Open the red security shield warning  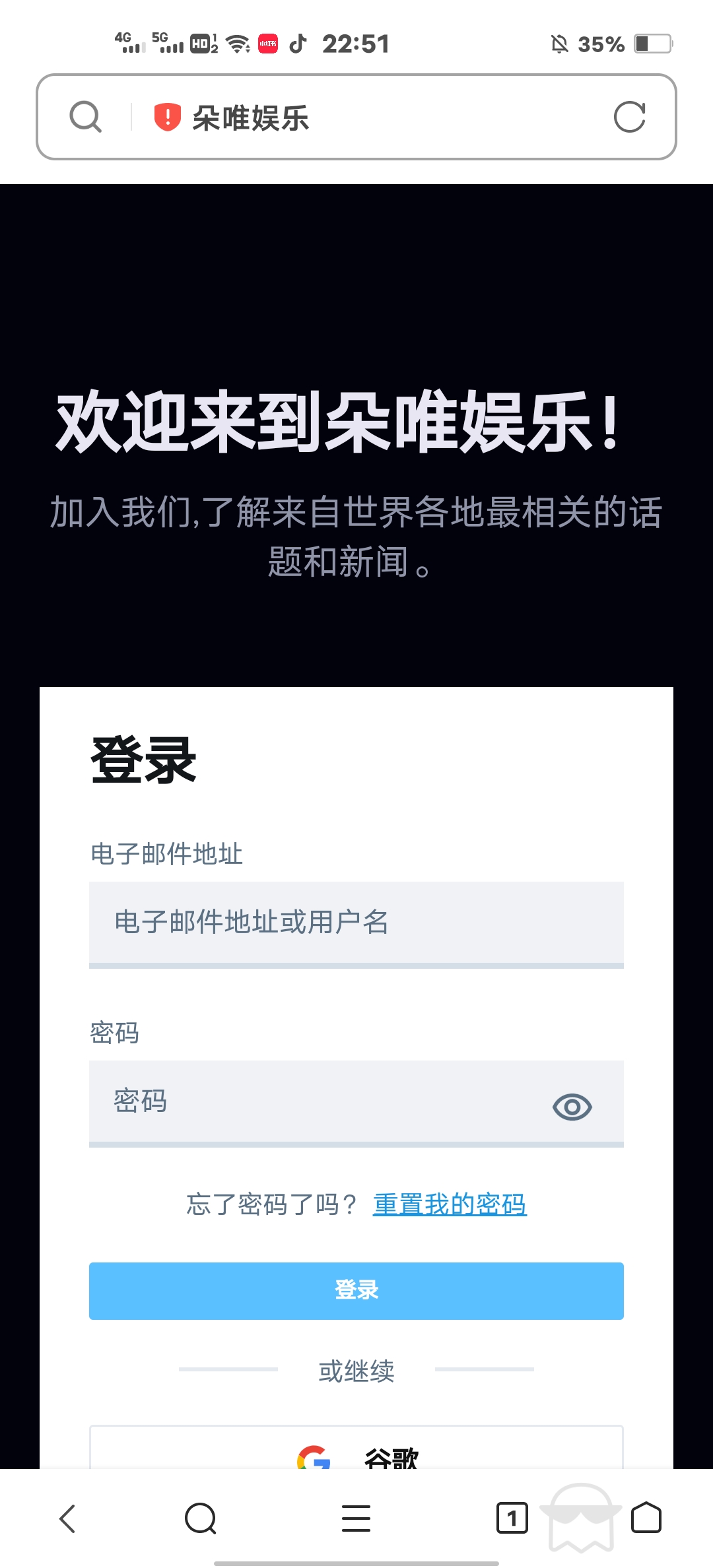167,117
